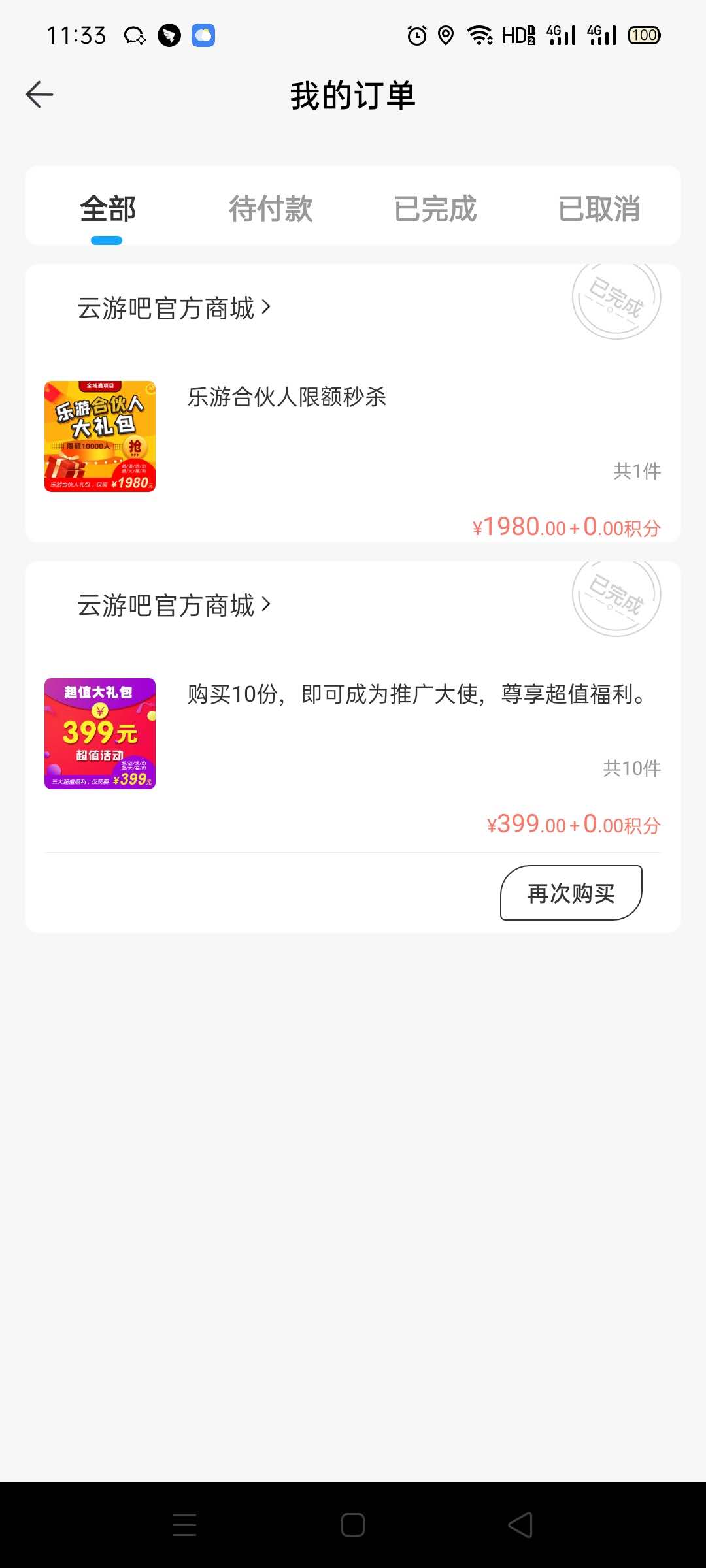Screen dimensions: 706x1568
Task: Switch to the 待付款 tab
Action: pyautogui.click(x=271, y=209)
